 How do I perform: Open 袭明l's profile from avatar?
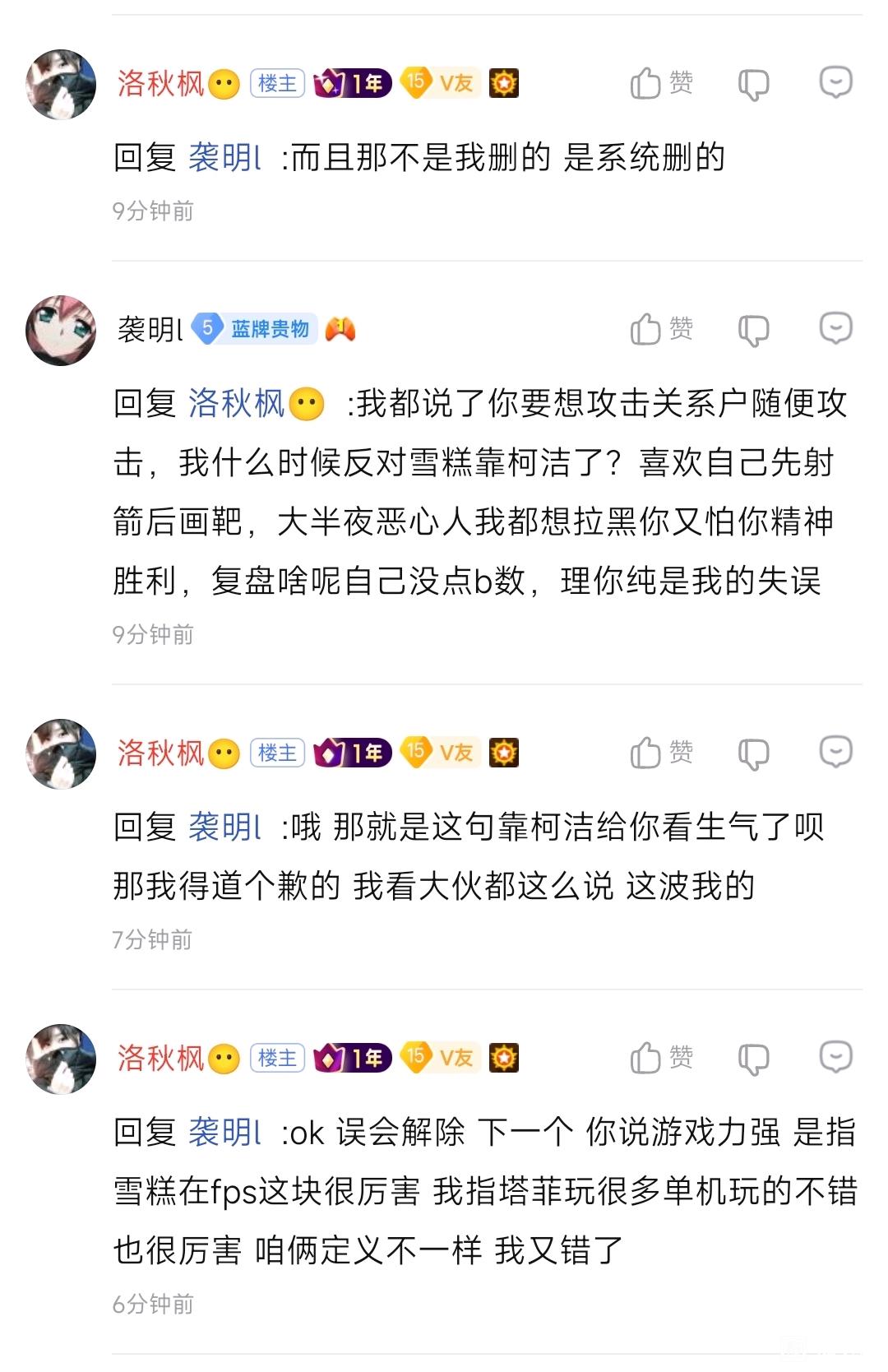(x=61, y=330)
